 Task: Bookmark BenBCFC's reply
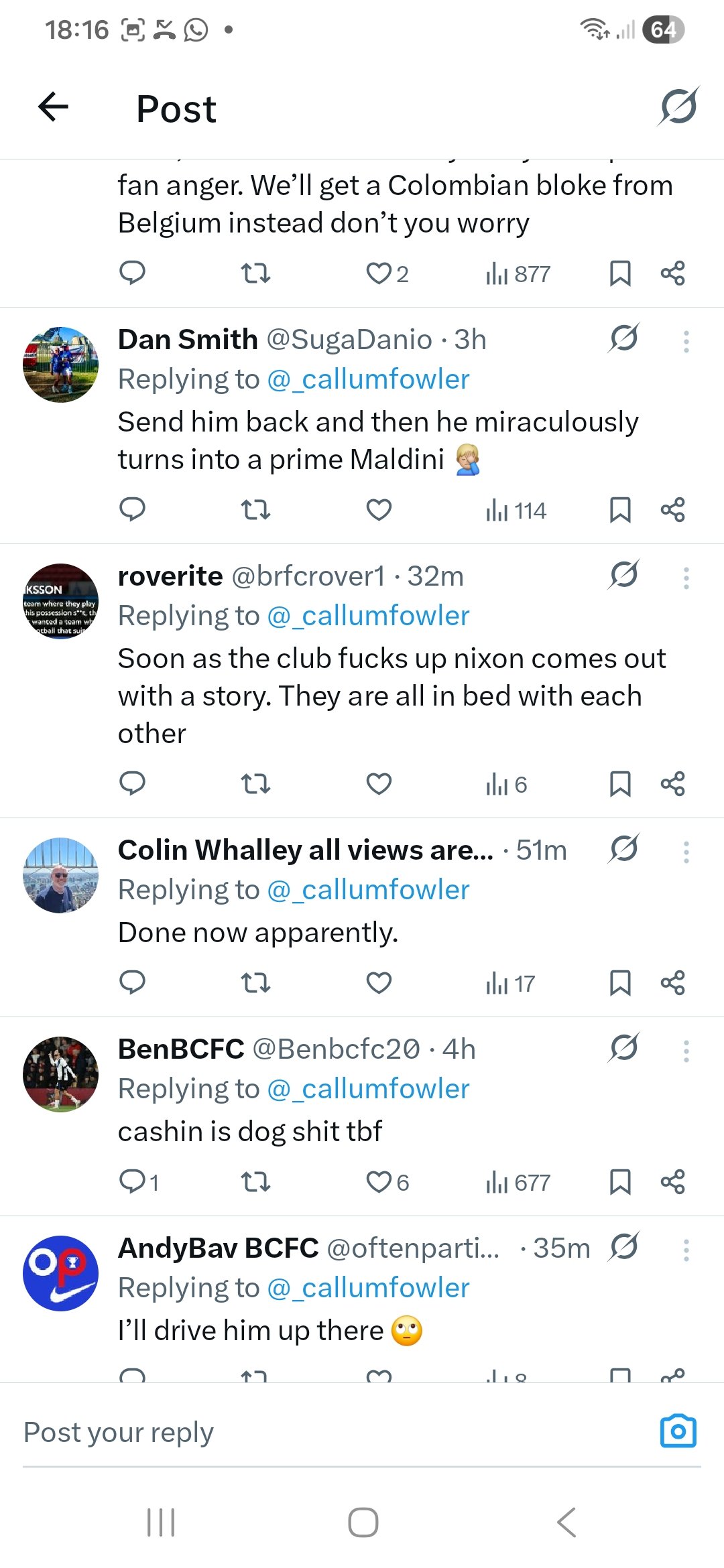point(619,1182)
